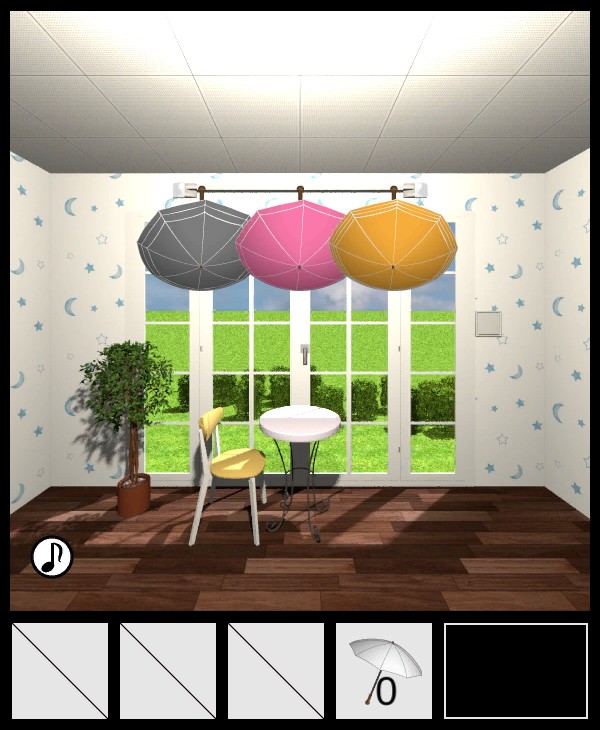Tap the pink hanging umbrella

pyautogui.click(x=293, y=245)
